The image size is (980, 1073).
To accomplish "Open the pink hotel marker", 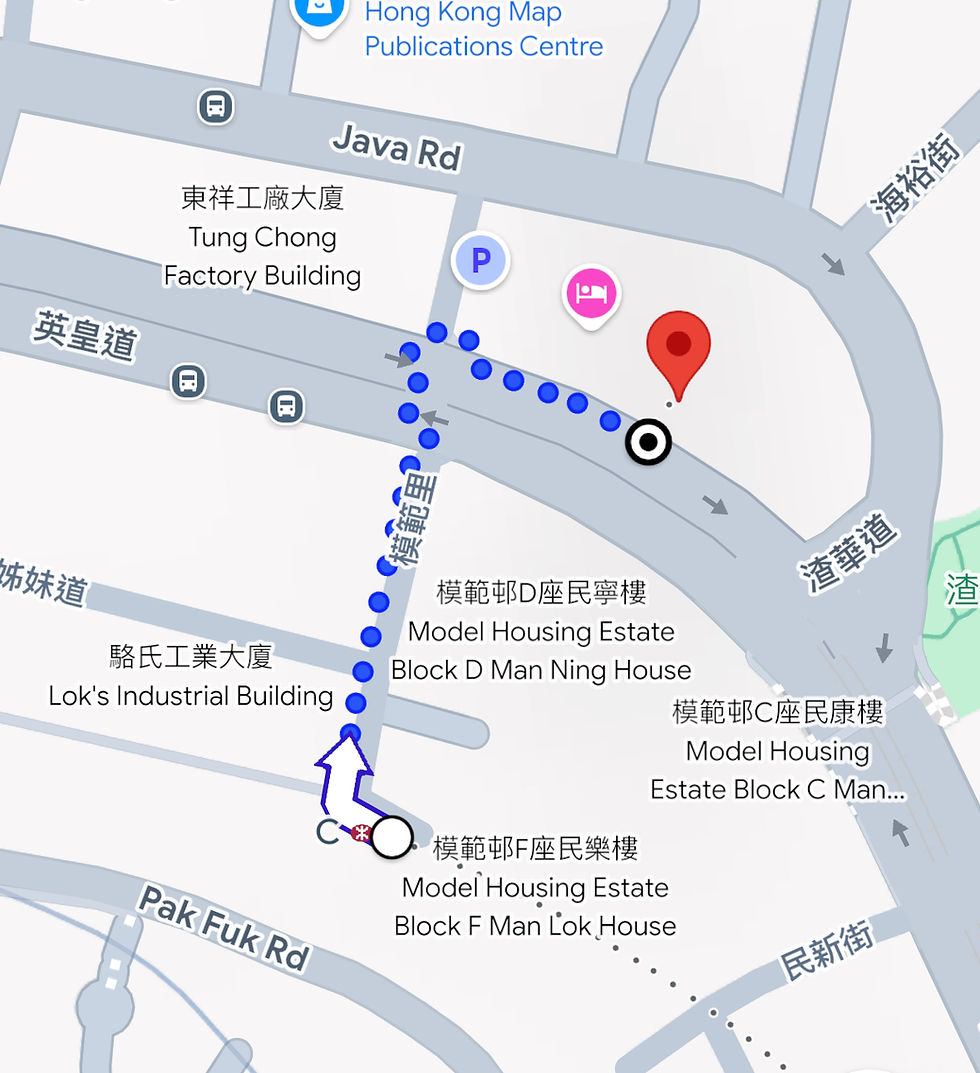I will tap(592, 294).
